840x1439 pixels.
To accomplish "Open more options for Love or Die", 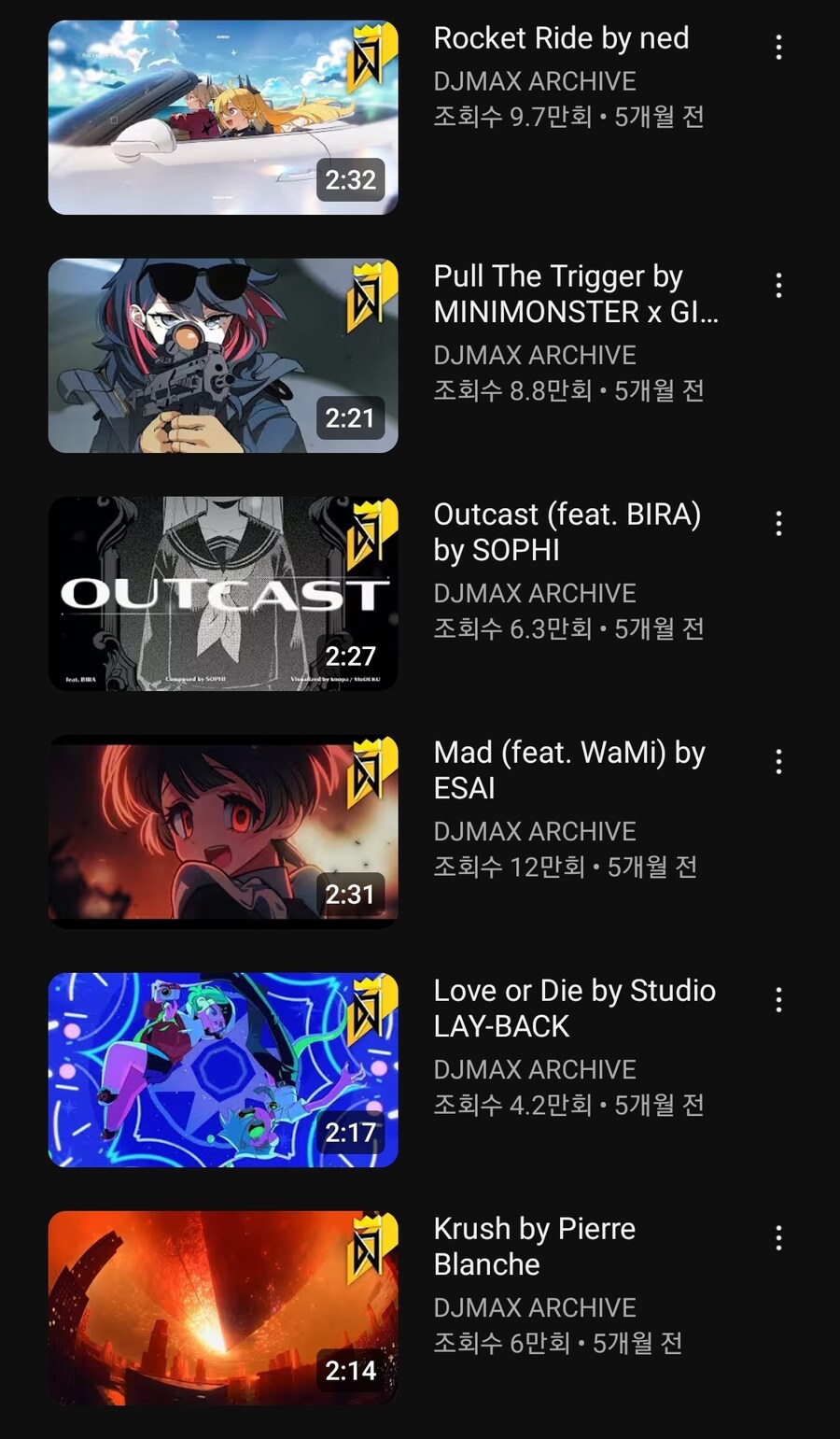I will pyautogui.click(x=778, y=1000).
